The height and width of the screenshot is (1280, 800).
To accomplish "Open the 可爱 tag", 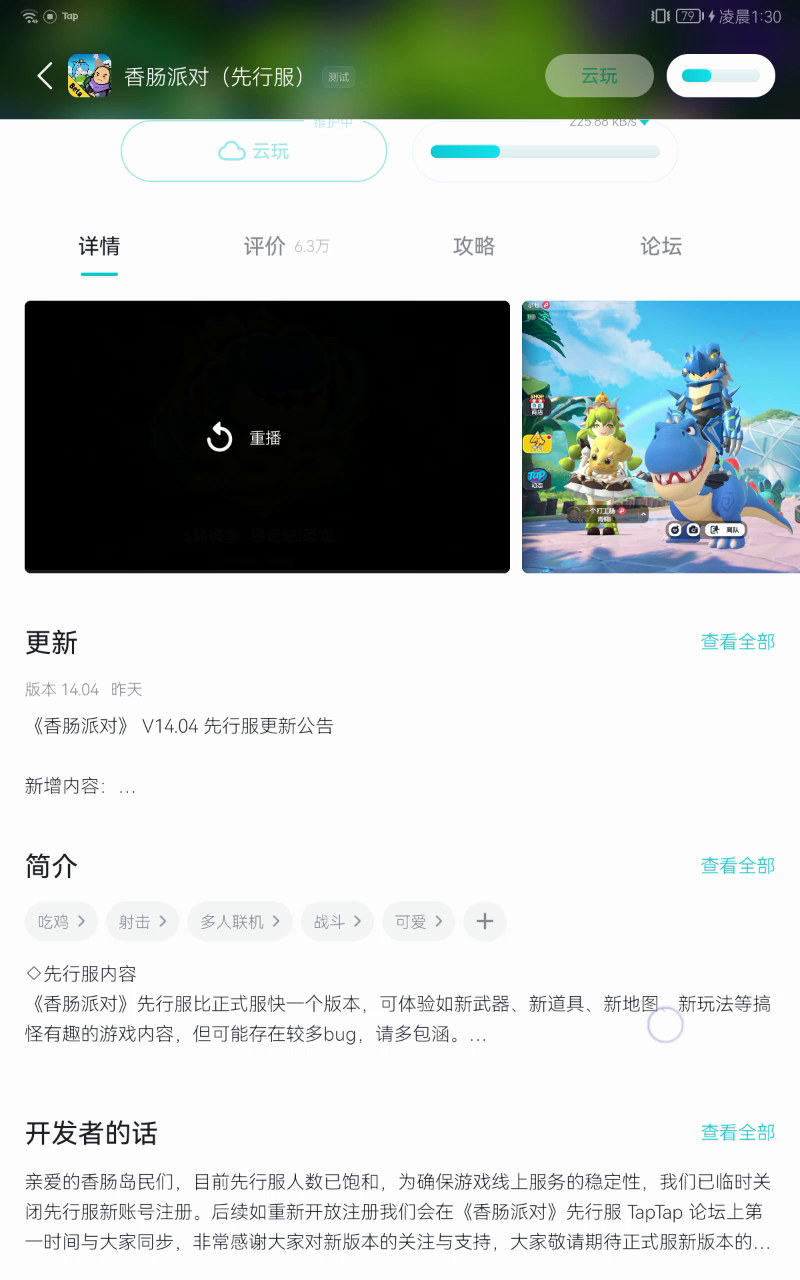I will pos(418,922).
